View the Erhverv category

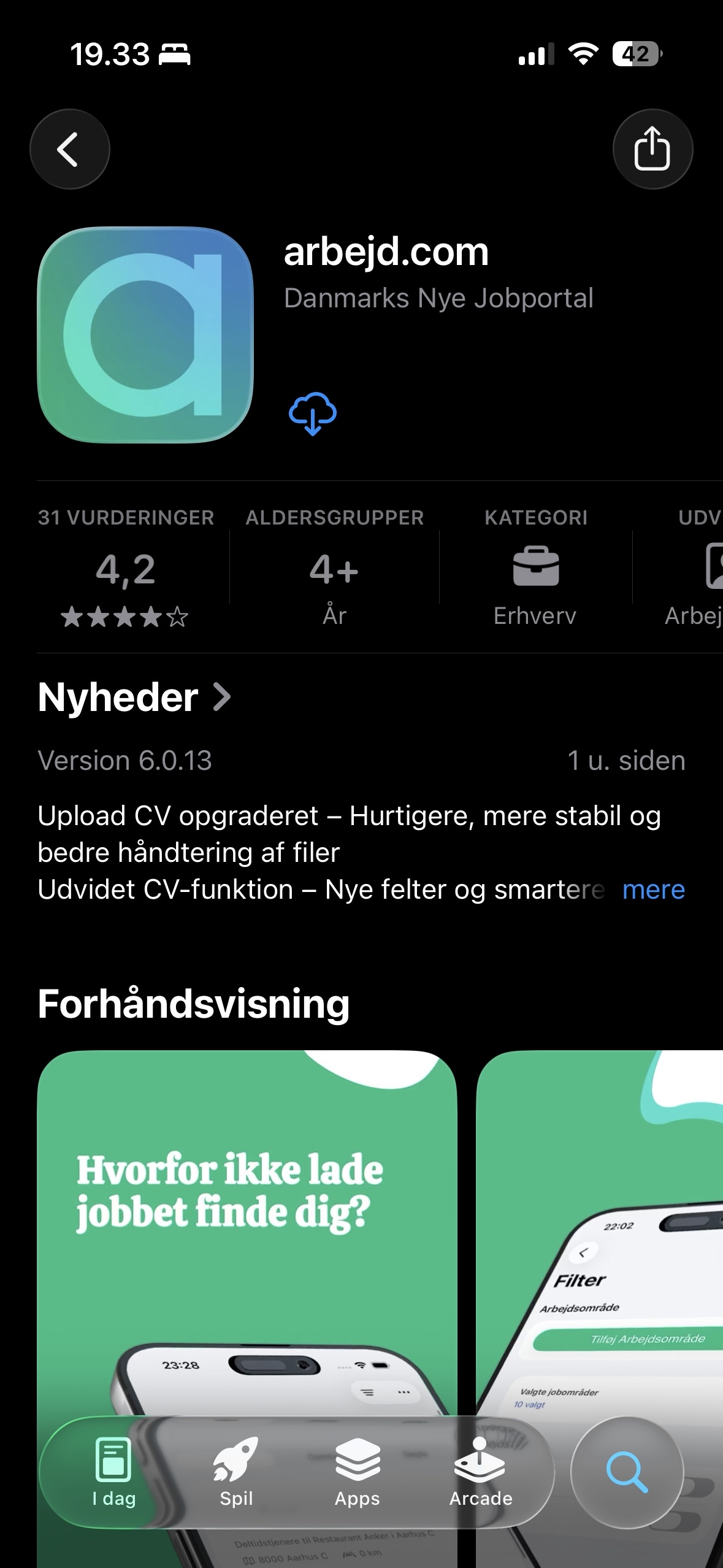coord(535,567)
